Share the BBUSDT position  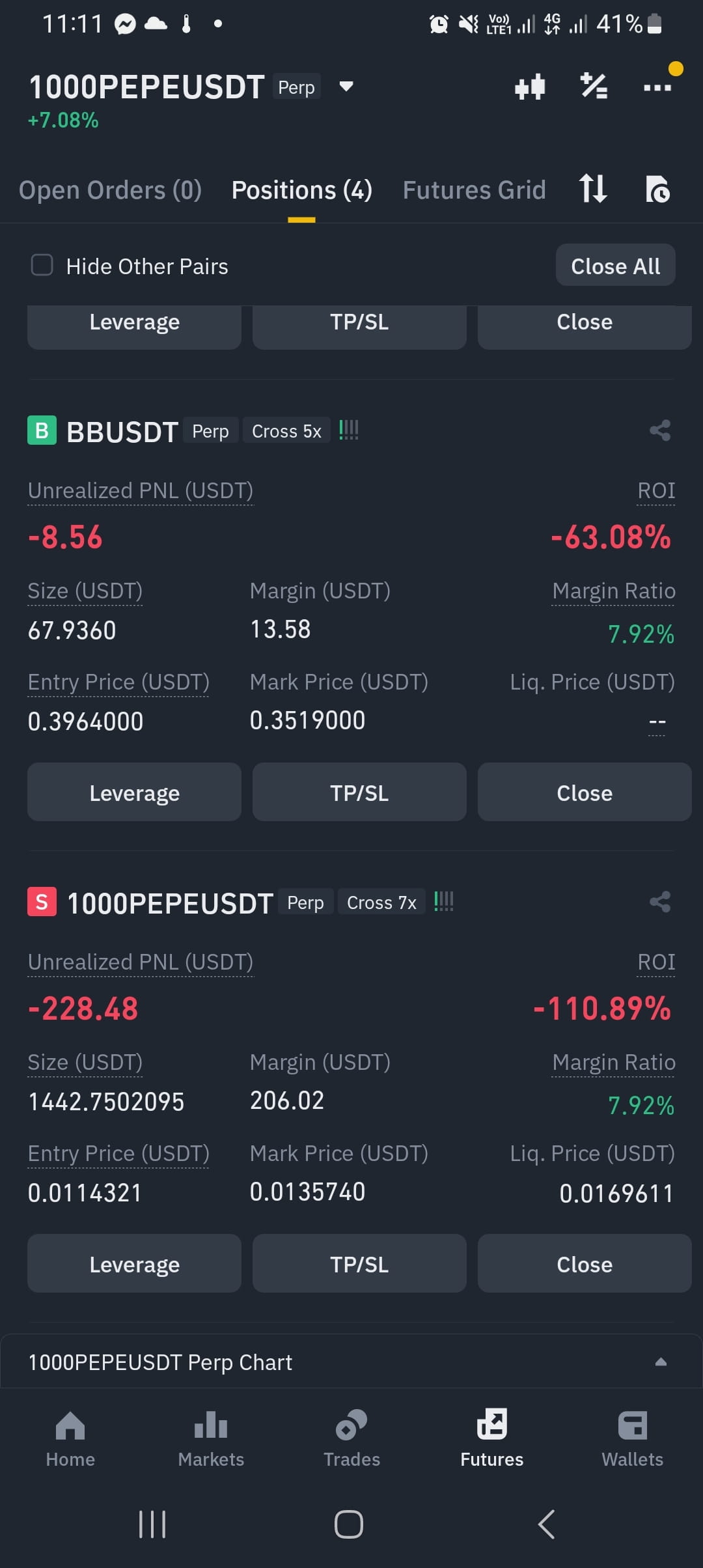[660, 430]
